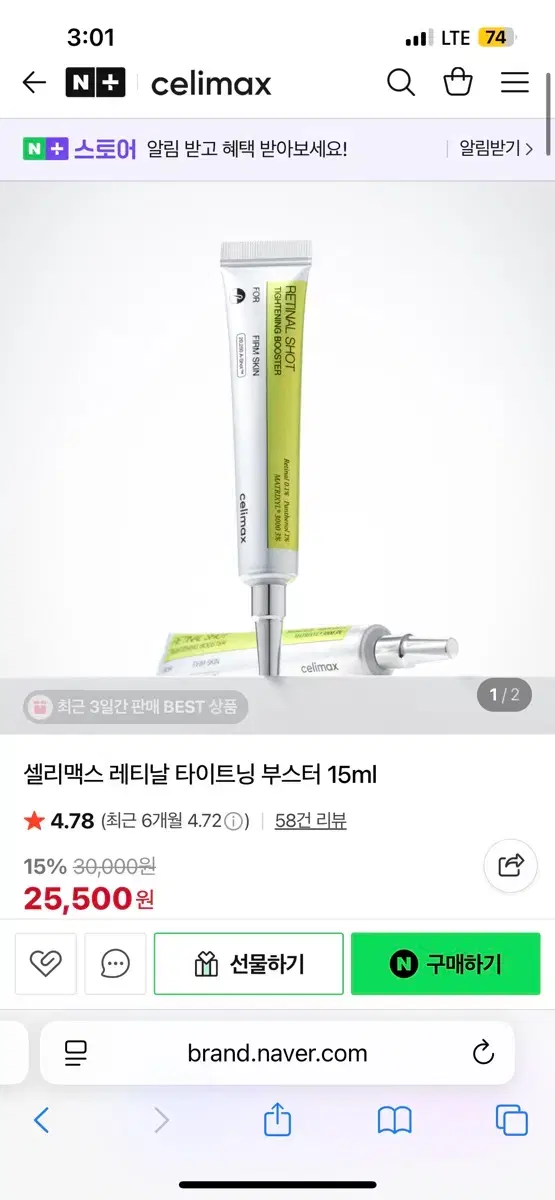Open the chat inquiry bubble icon
The image size is (555, 1200).
[115, 964]
